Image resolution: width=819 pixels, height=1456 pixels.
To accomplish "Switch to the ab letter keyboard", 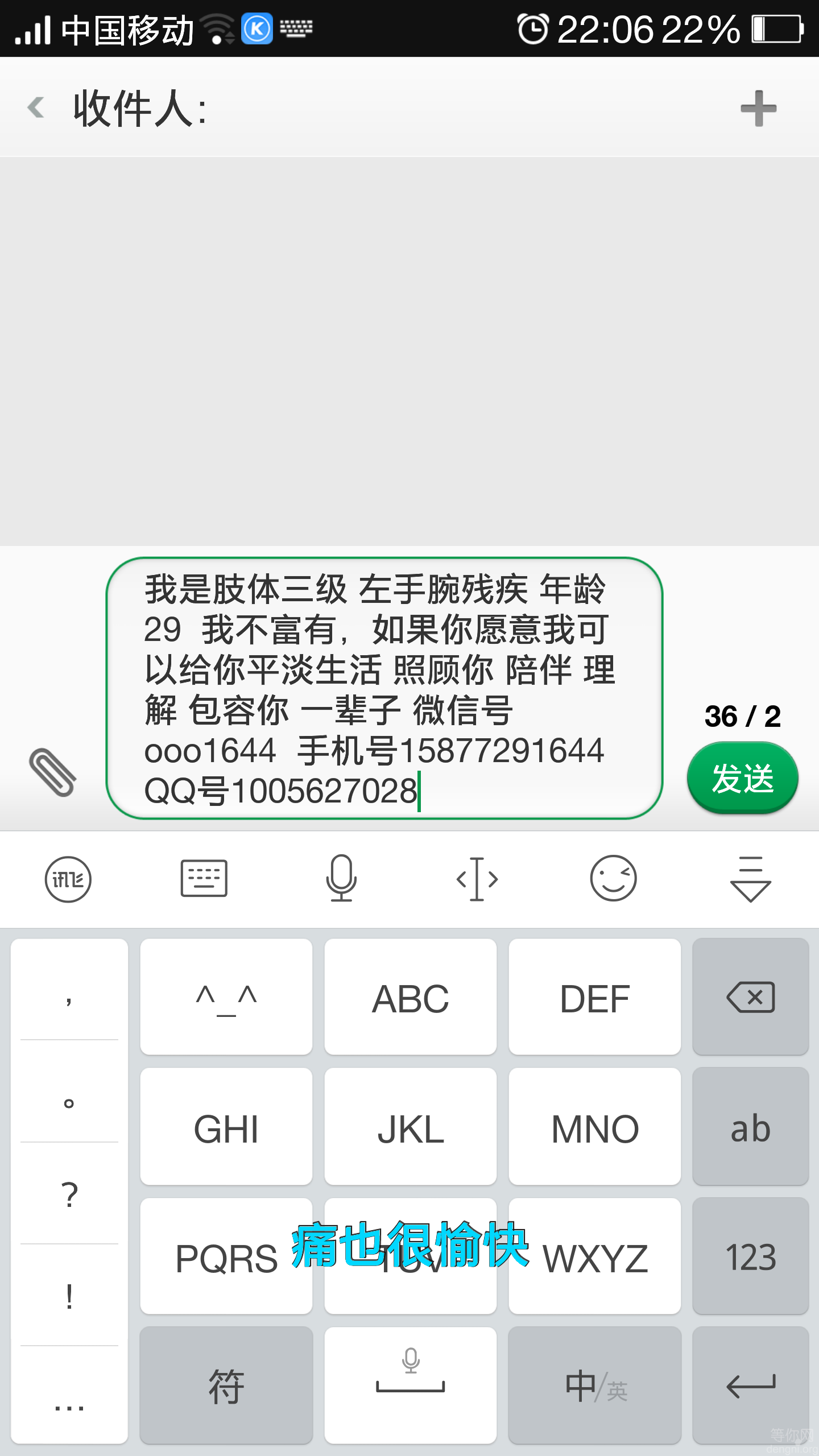I will [x=750, y=1127].
